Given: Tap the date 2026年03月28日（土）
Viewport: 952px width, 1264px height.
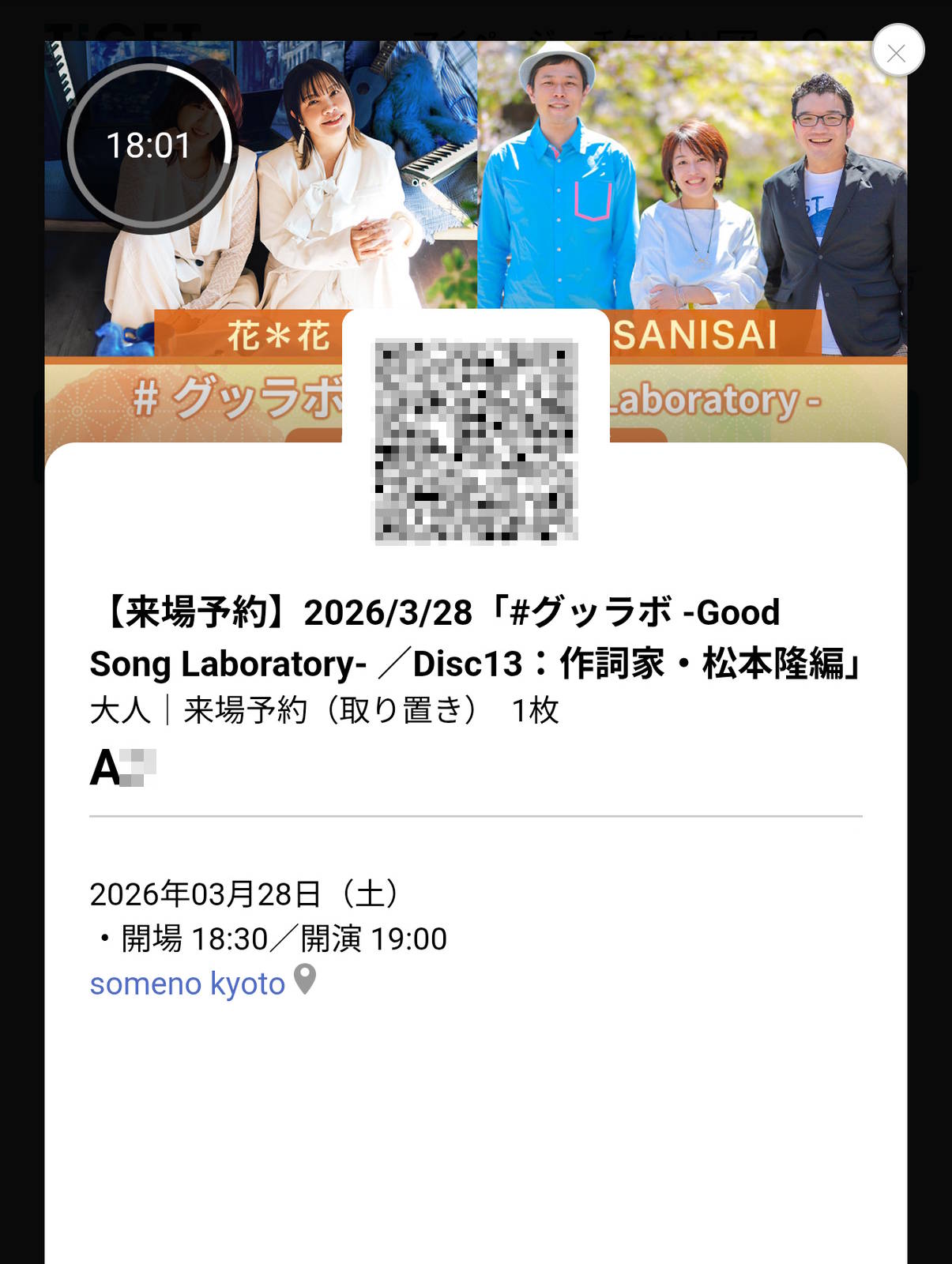Looking at the screenshot, I should coord(245,893).
